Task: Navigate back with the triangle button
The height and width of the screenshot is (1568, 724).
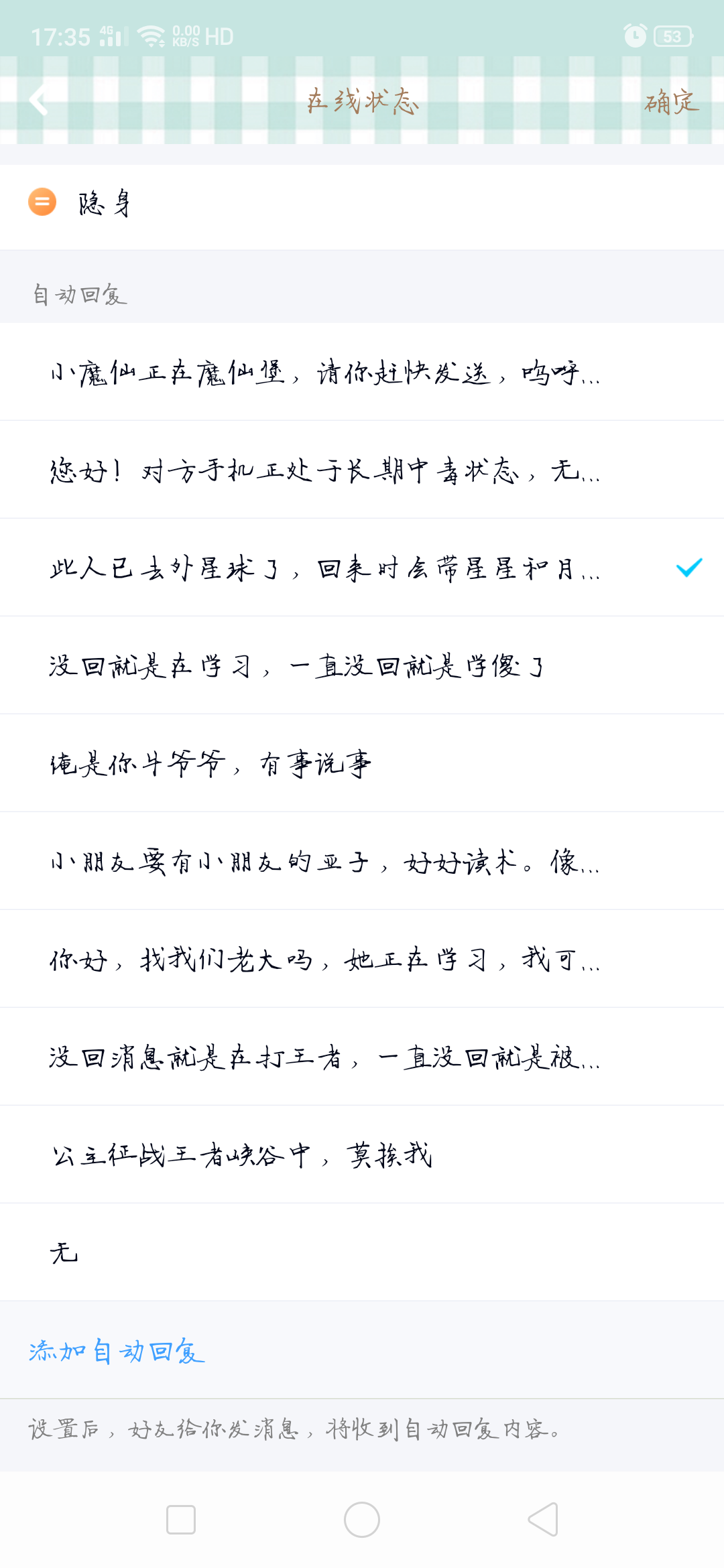Action: coord(543,1520)
